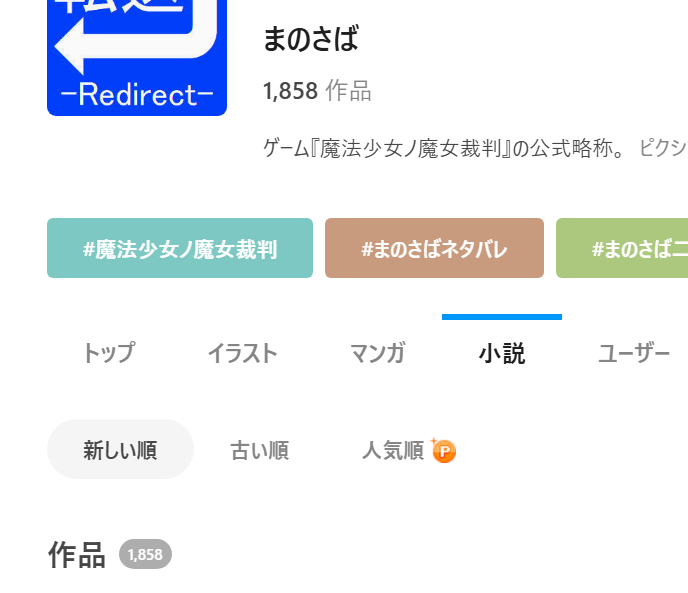Switch to the トップ tab
The height and width of the screenshot is (593, 688).
(x=108, y=353)
